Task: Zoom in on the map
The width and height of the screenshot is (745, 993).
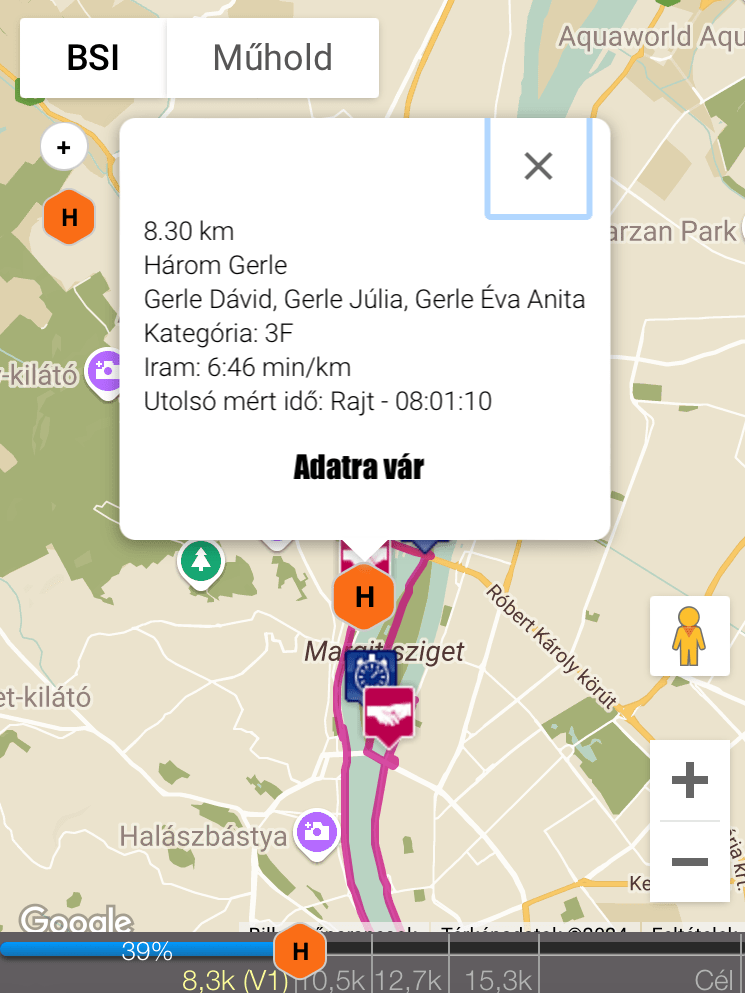Action: (x=689, y=780)
